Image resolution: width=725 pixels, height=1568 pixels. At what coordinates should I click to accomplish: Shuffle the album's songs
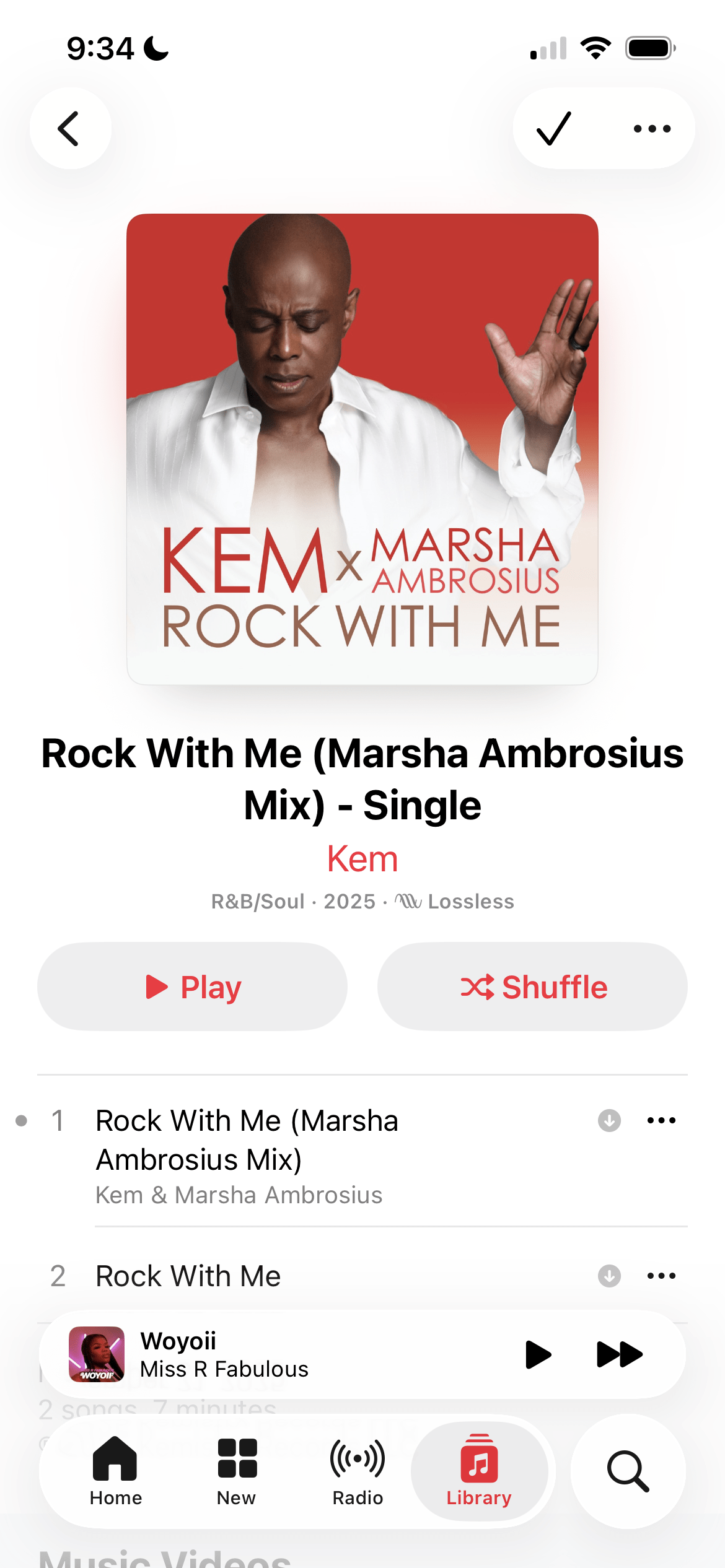click(x=532, y=987)
